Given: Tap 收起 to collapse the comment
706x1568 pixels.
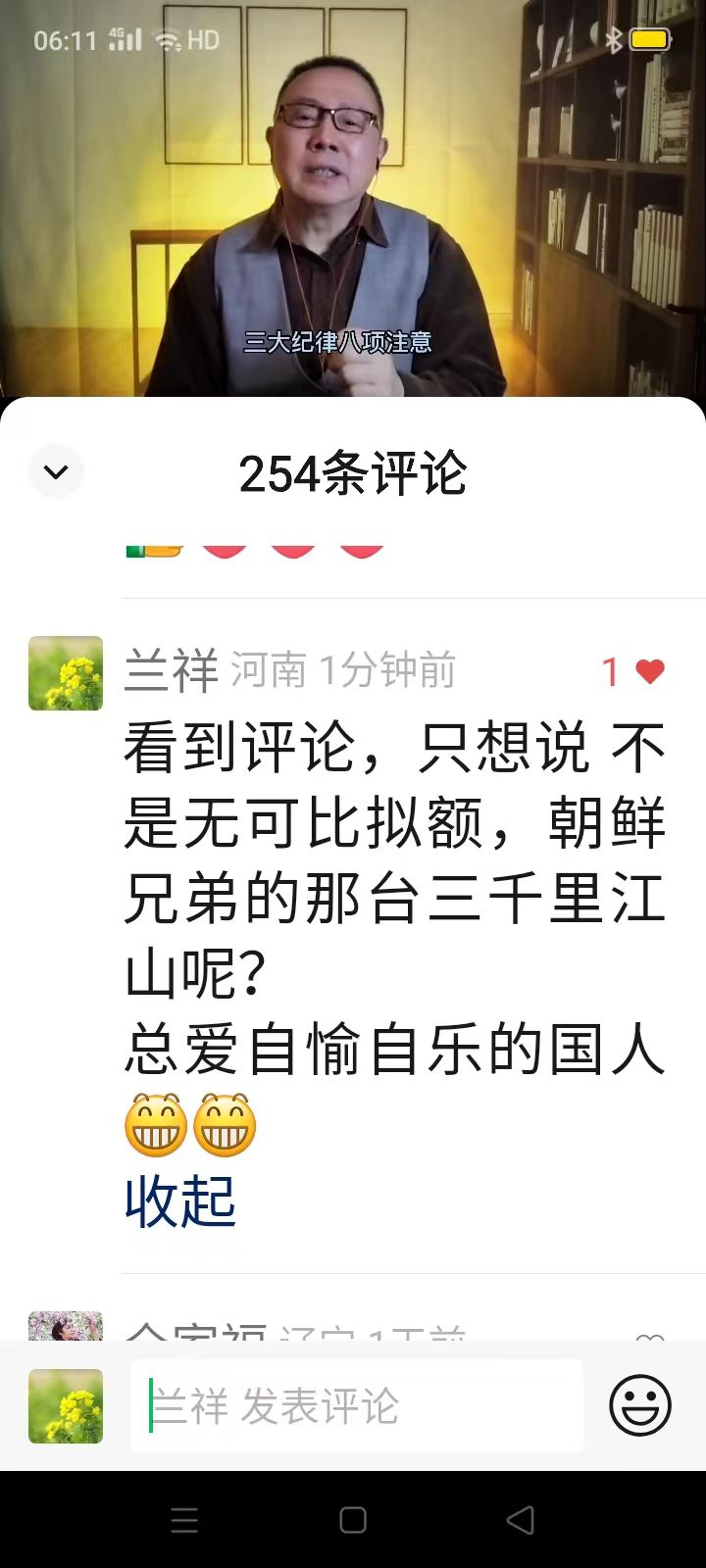Looking at the screenshot, I should point(180,1201).
